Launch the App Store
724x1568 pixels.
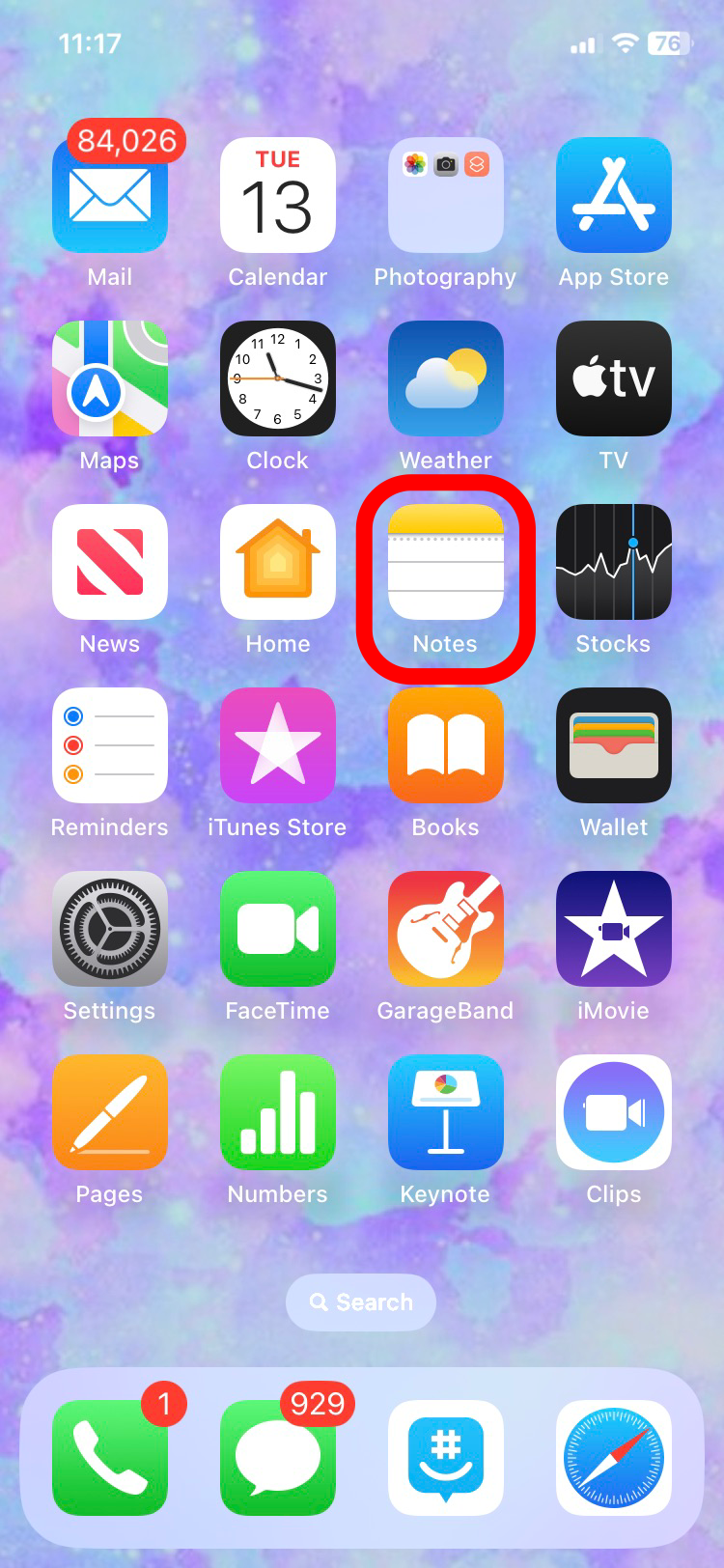(613, 196)
